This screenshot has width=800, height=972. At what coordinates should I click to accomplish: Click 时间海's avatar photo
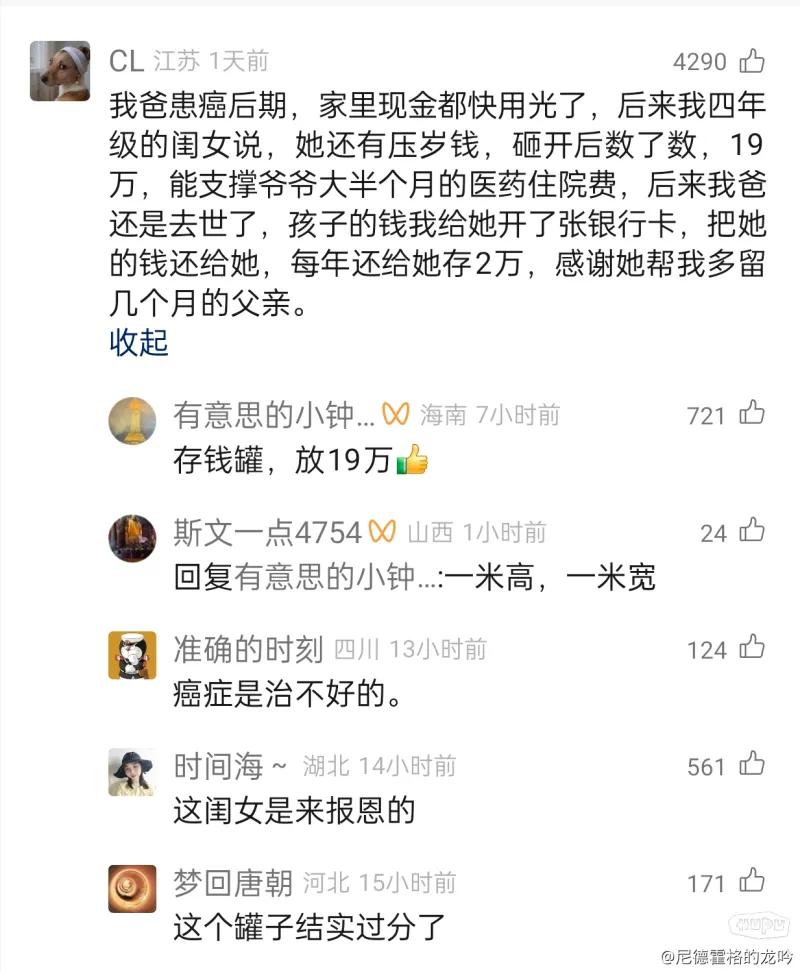[x=131, y=772]
